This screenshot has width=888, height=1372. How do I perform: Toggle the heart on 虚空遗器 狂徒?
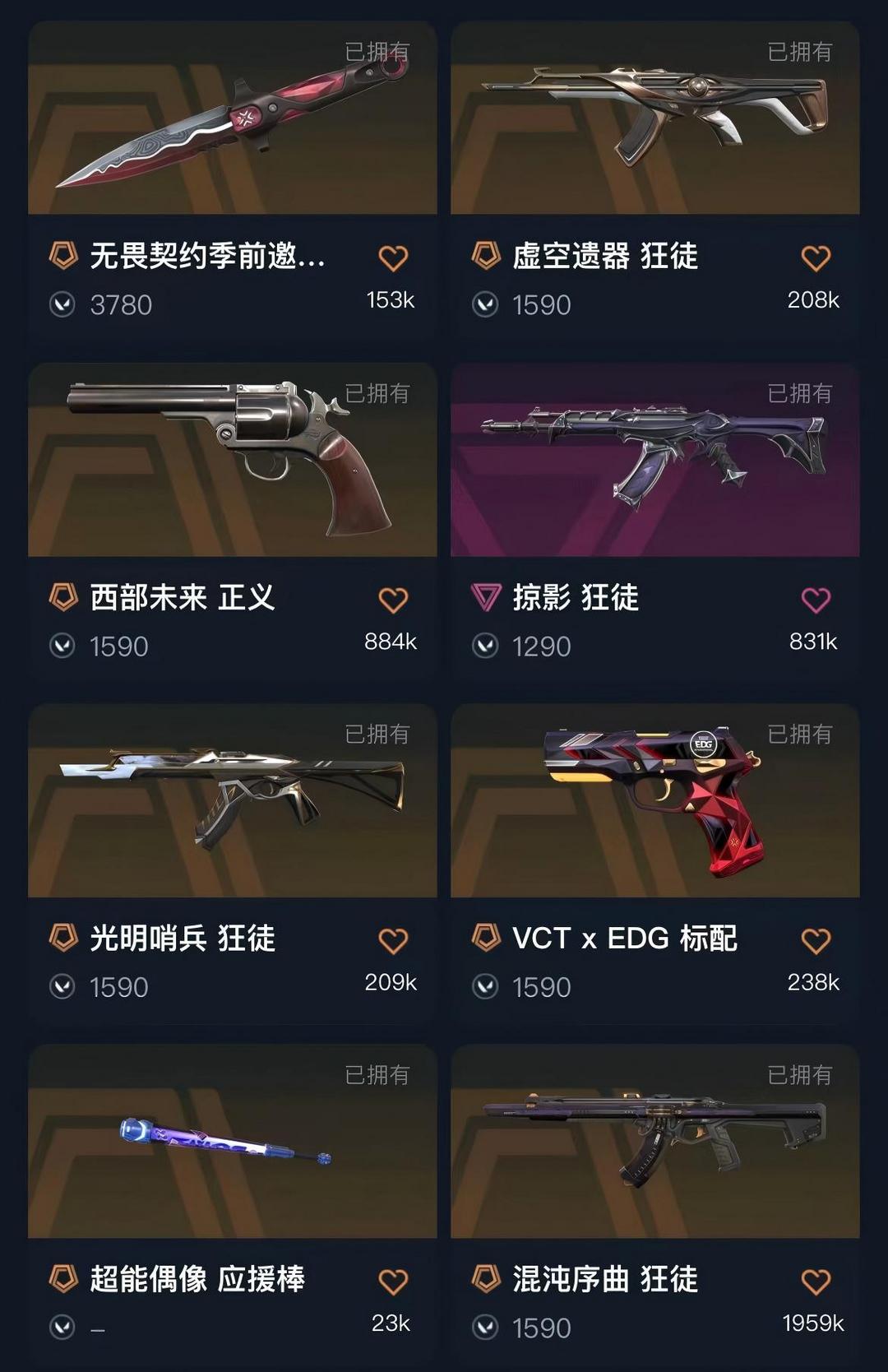pos(815,257)
